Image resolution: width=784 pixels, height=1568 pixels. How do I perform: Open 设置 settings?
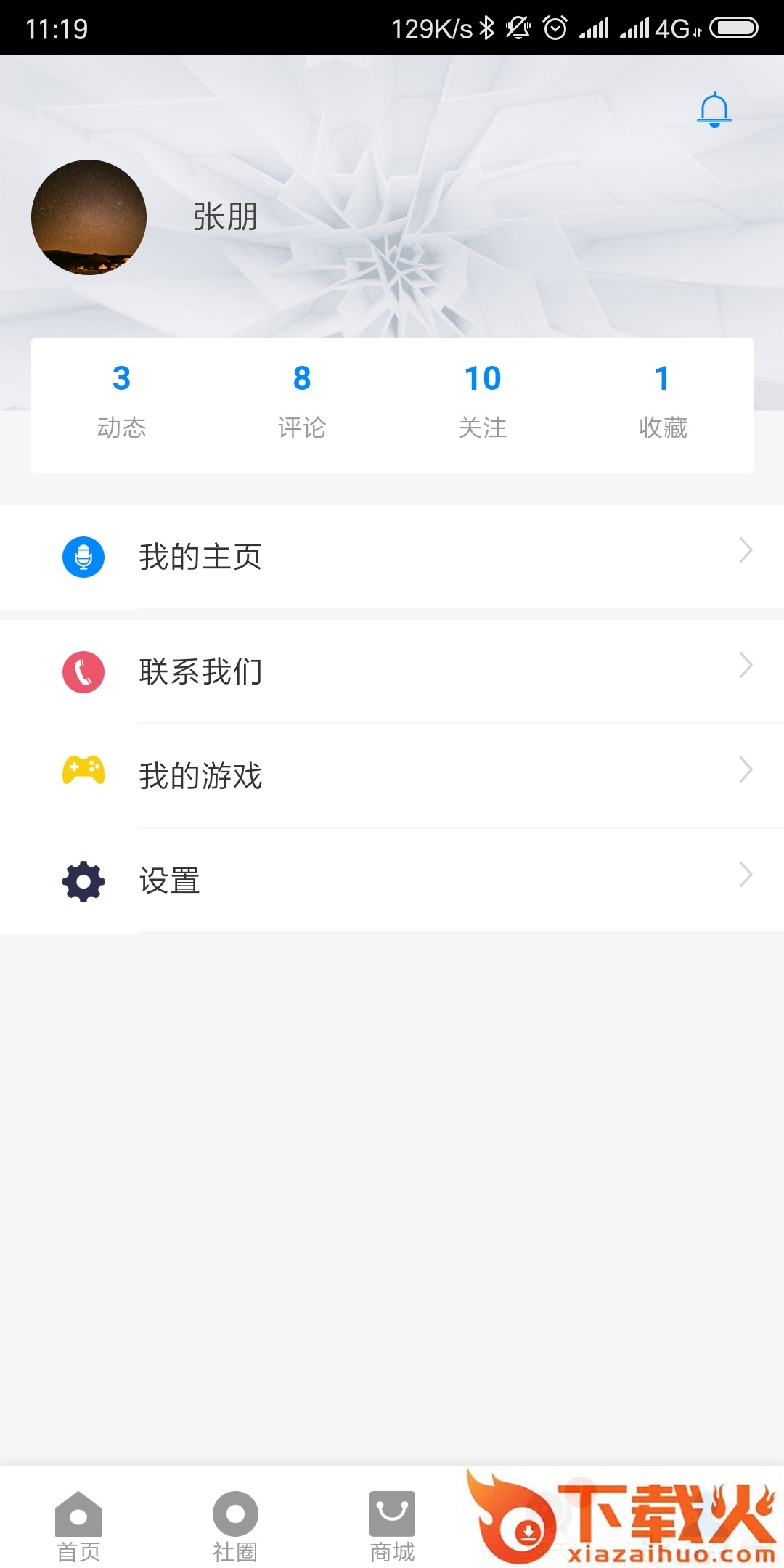[x=392, y=881]
